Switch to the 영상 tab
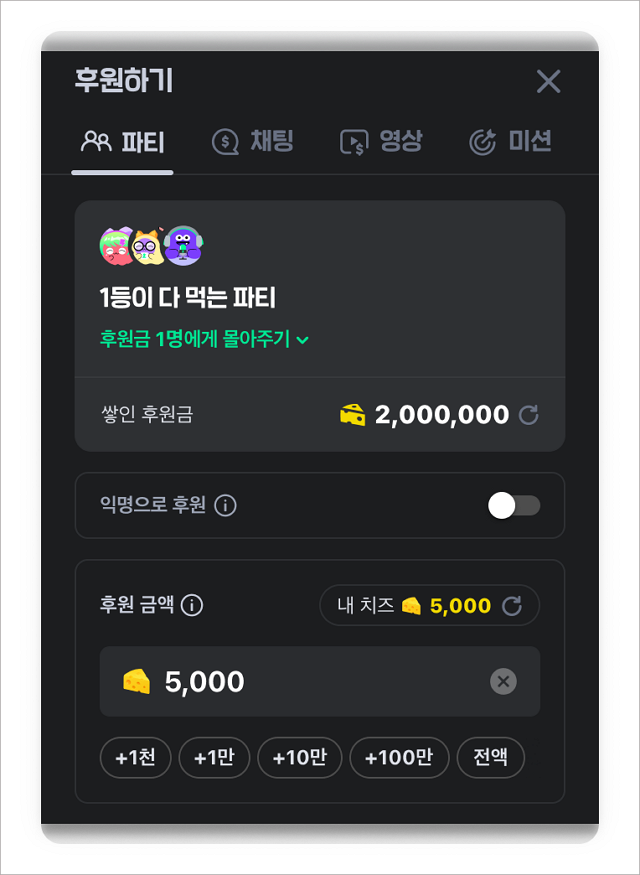Screen dimensions: 640x875 point(381,142)
